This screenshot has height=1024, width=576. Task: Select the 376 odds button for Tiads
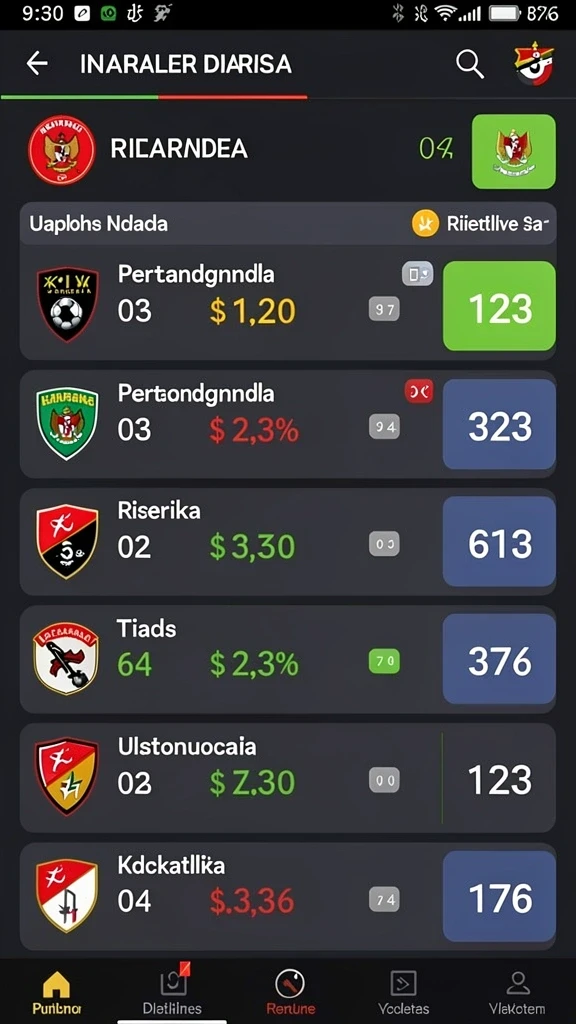[500, 660]
